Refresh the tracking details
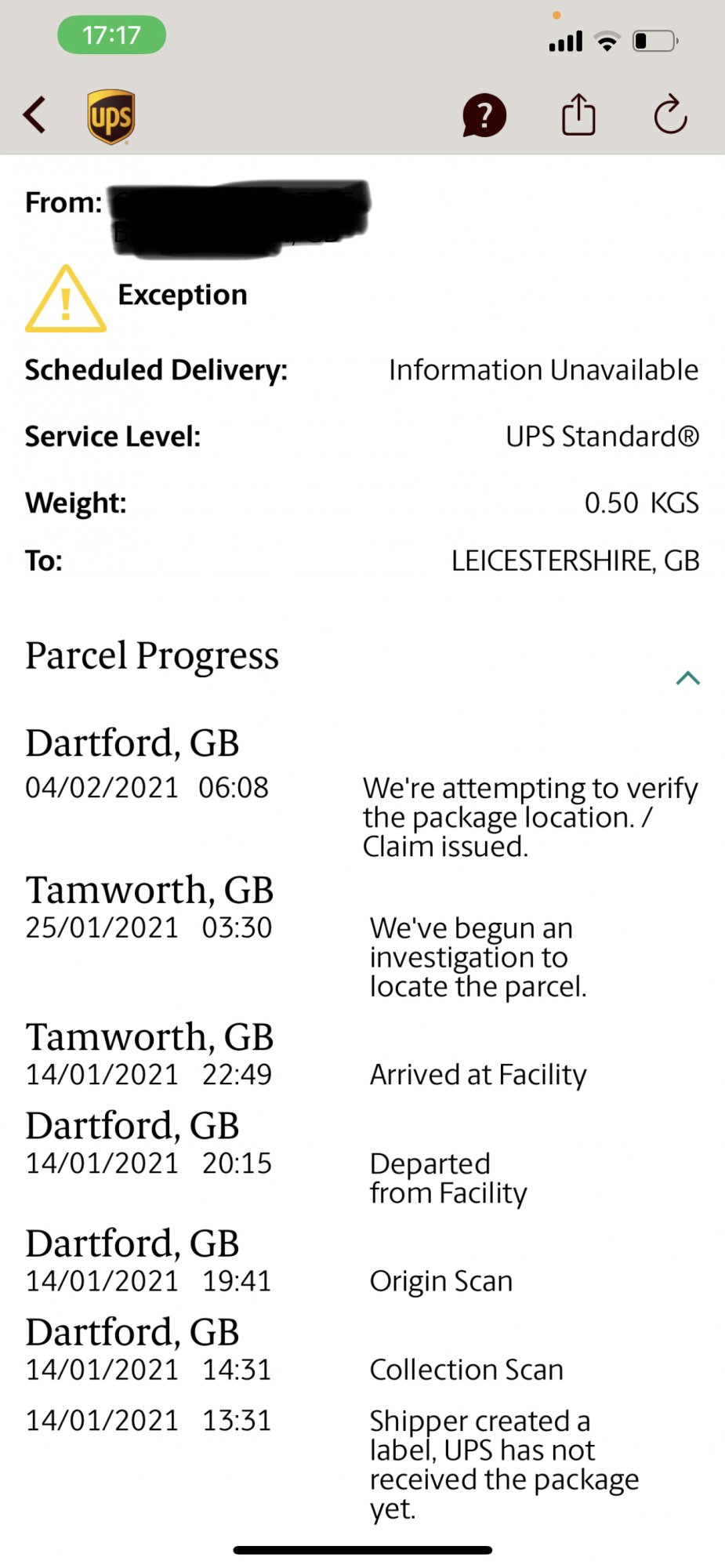This screenshot has width=725, height=1568. 671,115
